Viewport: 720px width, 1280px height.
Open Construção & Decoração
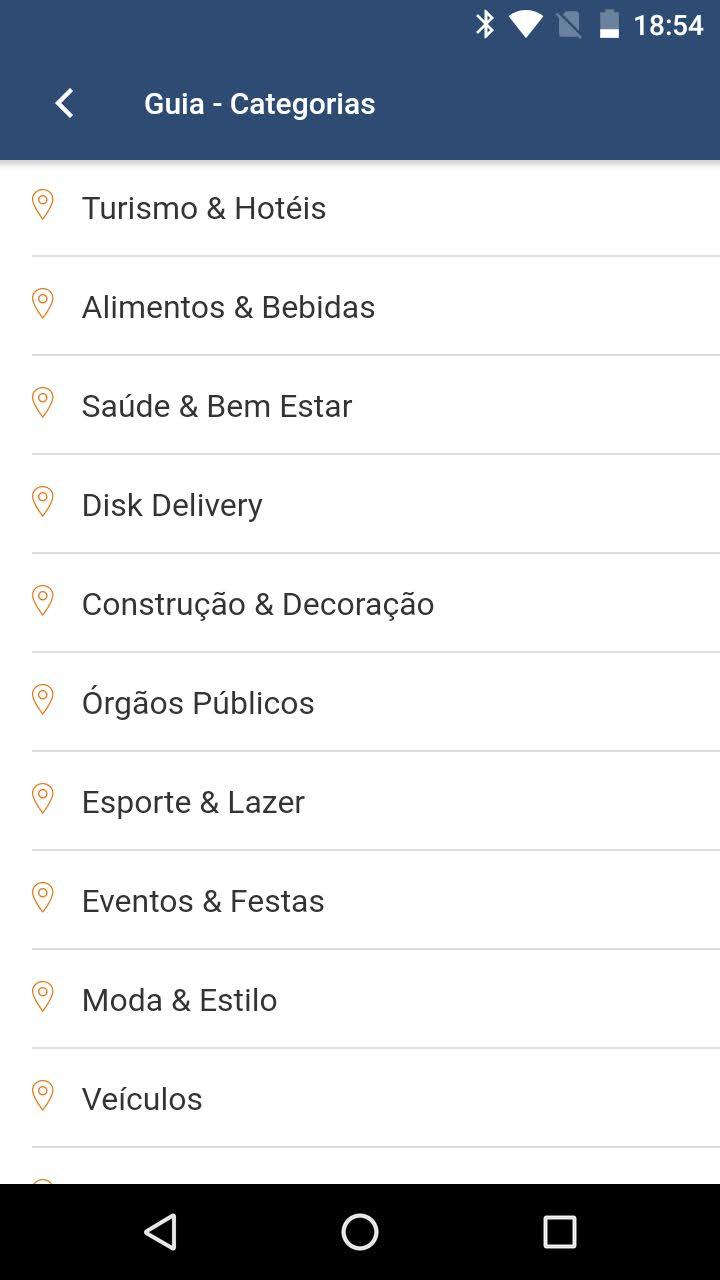[360, 603]
